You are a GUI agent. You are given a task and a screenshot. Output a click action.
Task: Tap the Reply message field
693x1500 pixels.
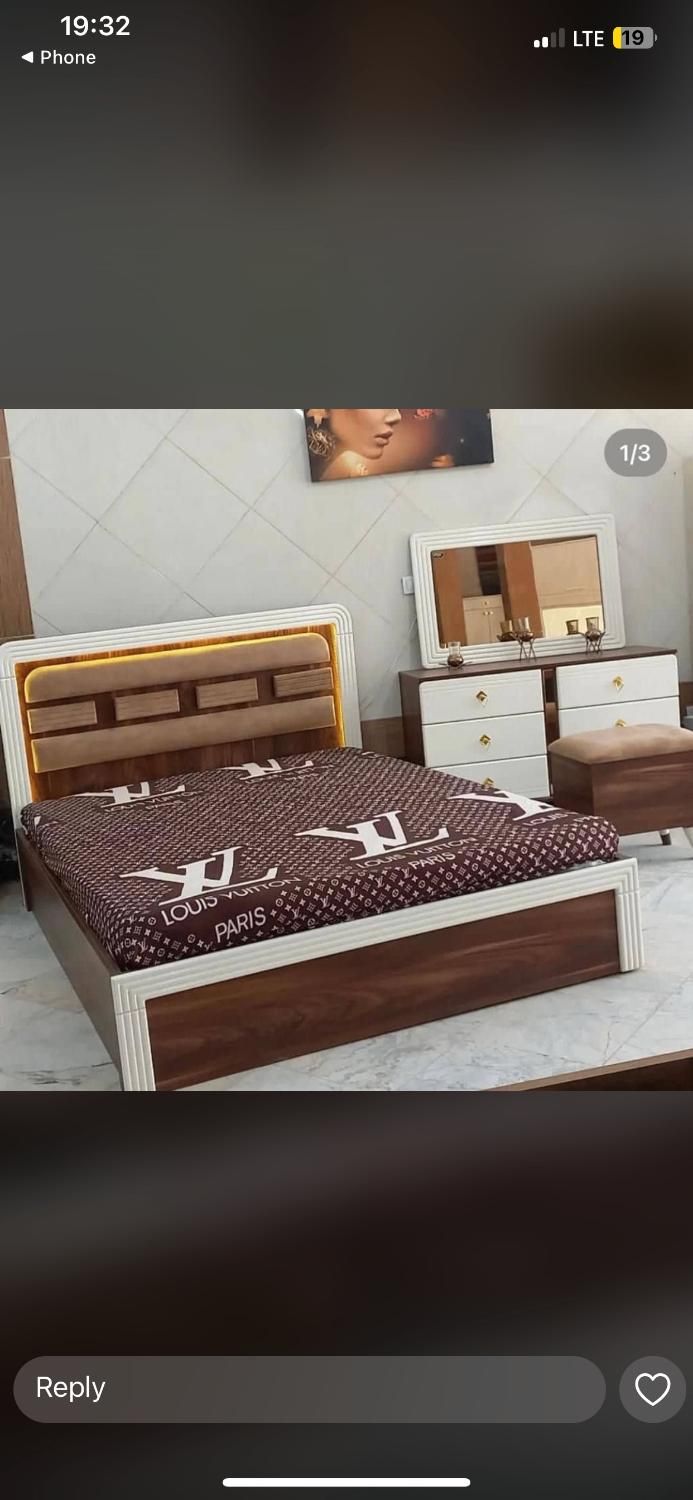(x=308, y=1388)
